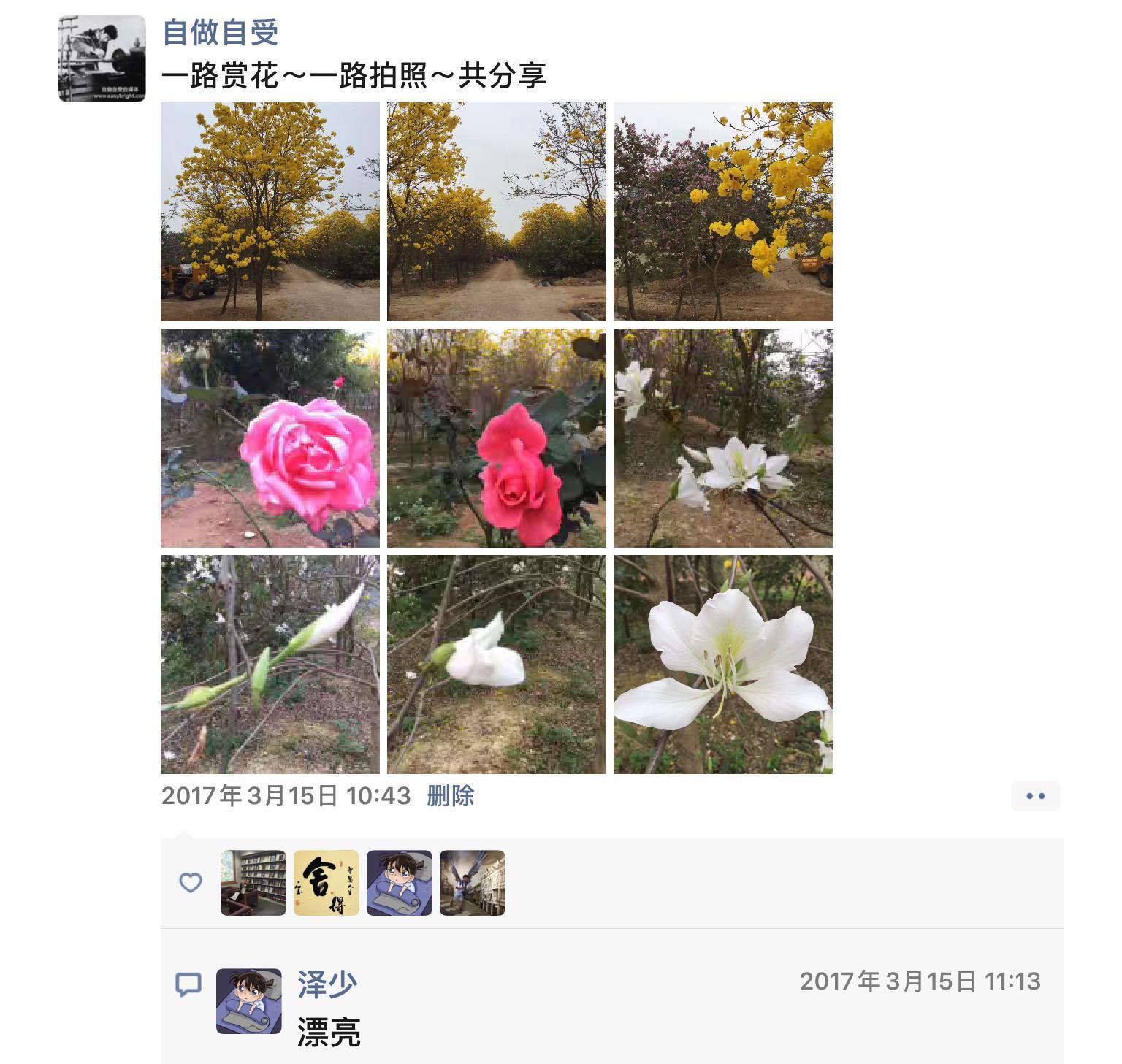This screenshot has width=1122, height=1064.
Task: Open the yellow and purple blossoms photo
Action: [x=722, y=212]
